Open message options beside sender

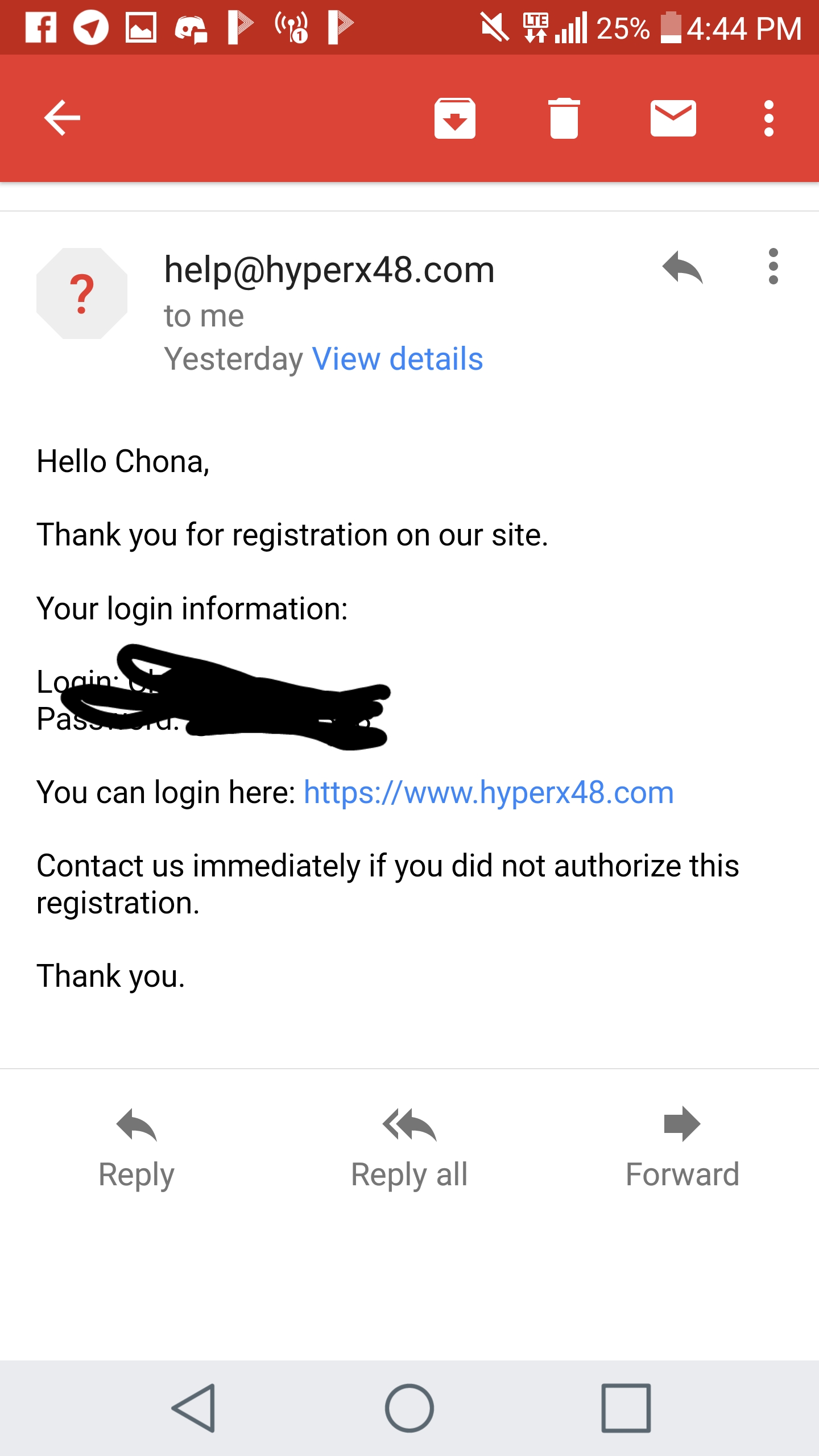point(773,266)
